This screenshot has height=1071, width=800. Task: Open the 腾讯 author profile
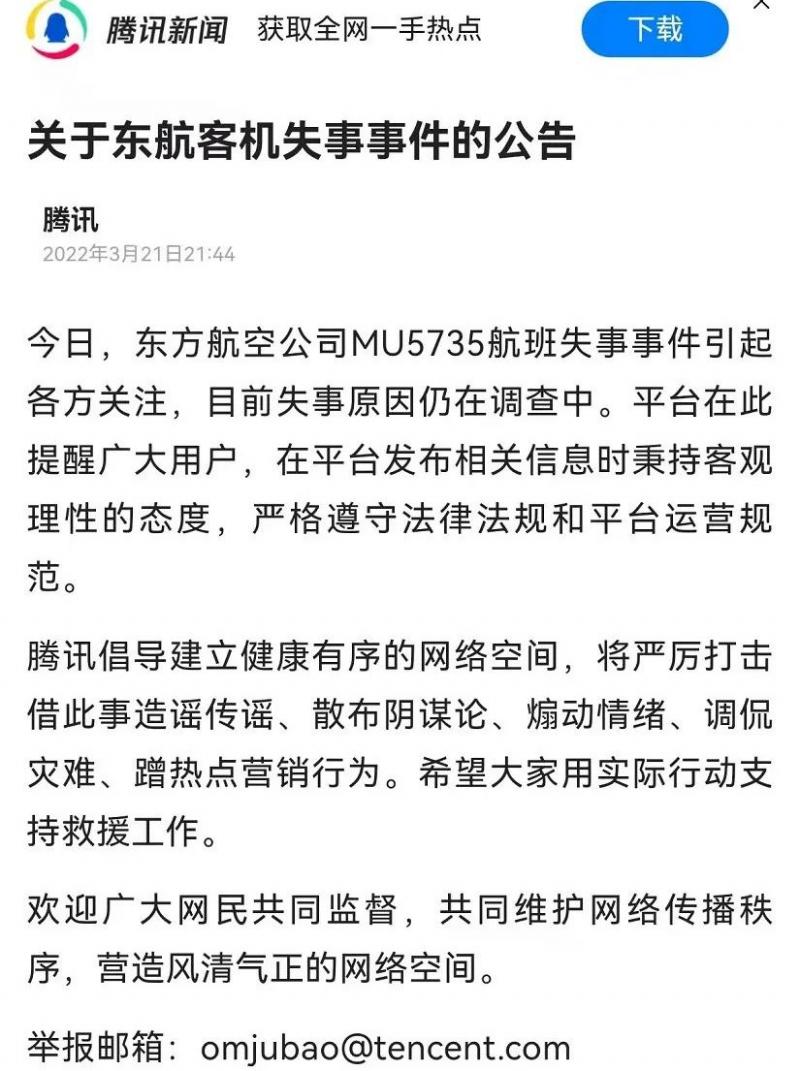click(70, 219)
